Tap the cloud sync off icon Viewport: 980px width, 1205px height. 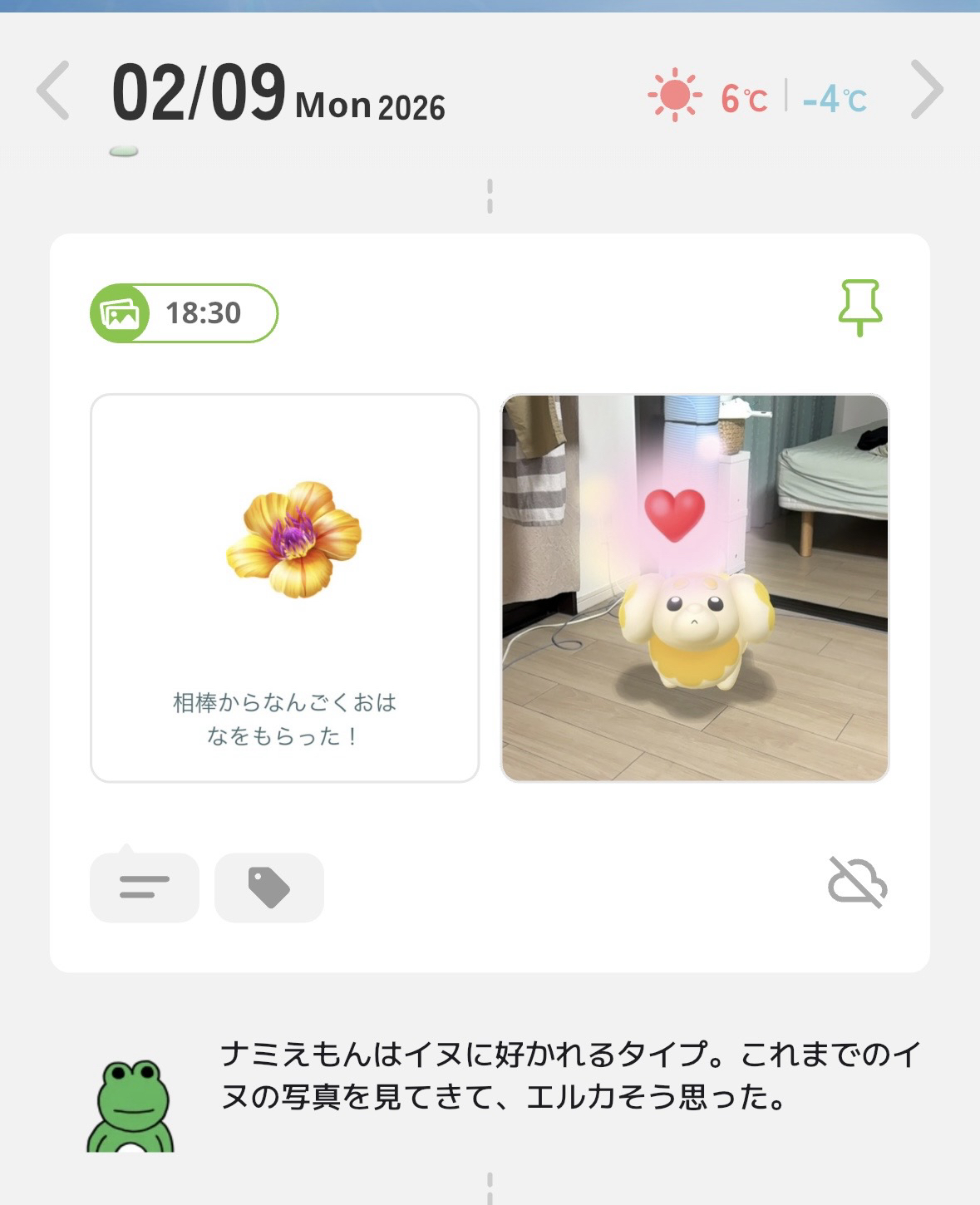point(857,883)
